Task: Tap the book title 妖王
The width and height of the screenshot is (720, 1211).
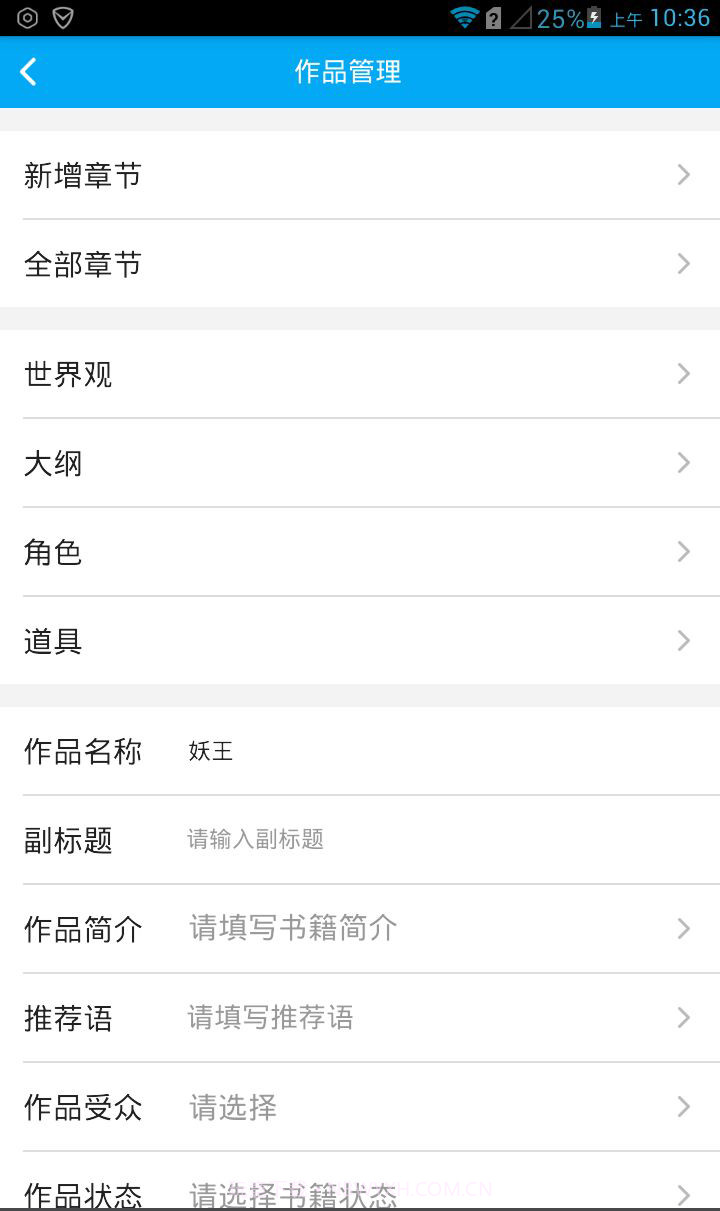Action: 210,751
